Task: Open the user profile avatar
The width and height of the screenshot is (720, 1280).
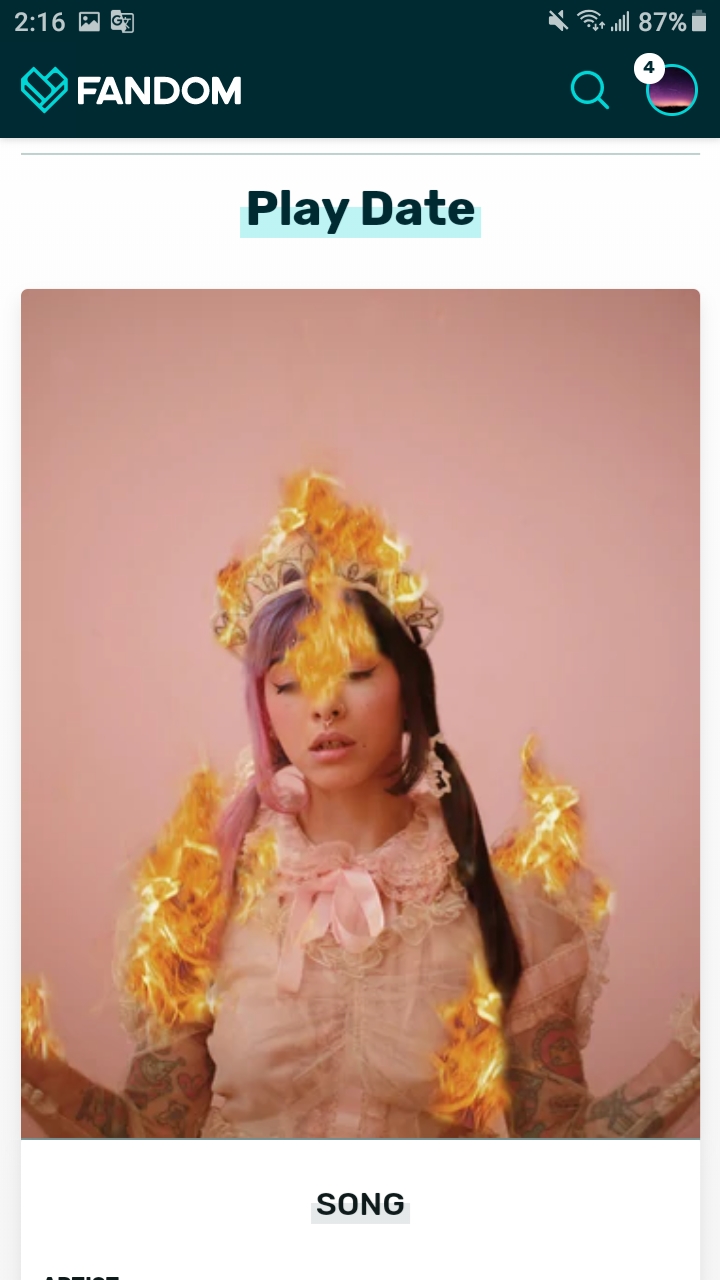Action: [x=671, y=91]
